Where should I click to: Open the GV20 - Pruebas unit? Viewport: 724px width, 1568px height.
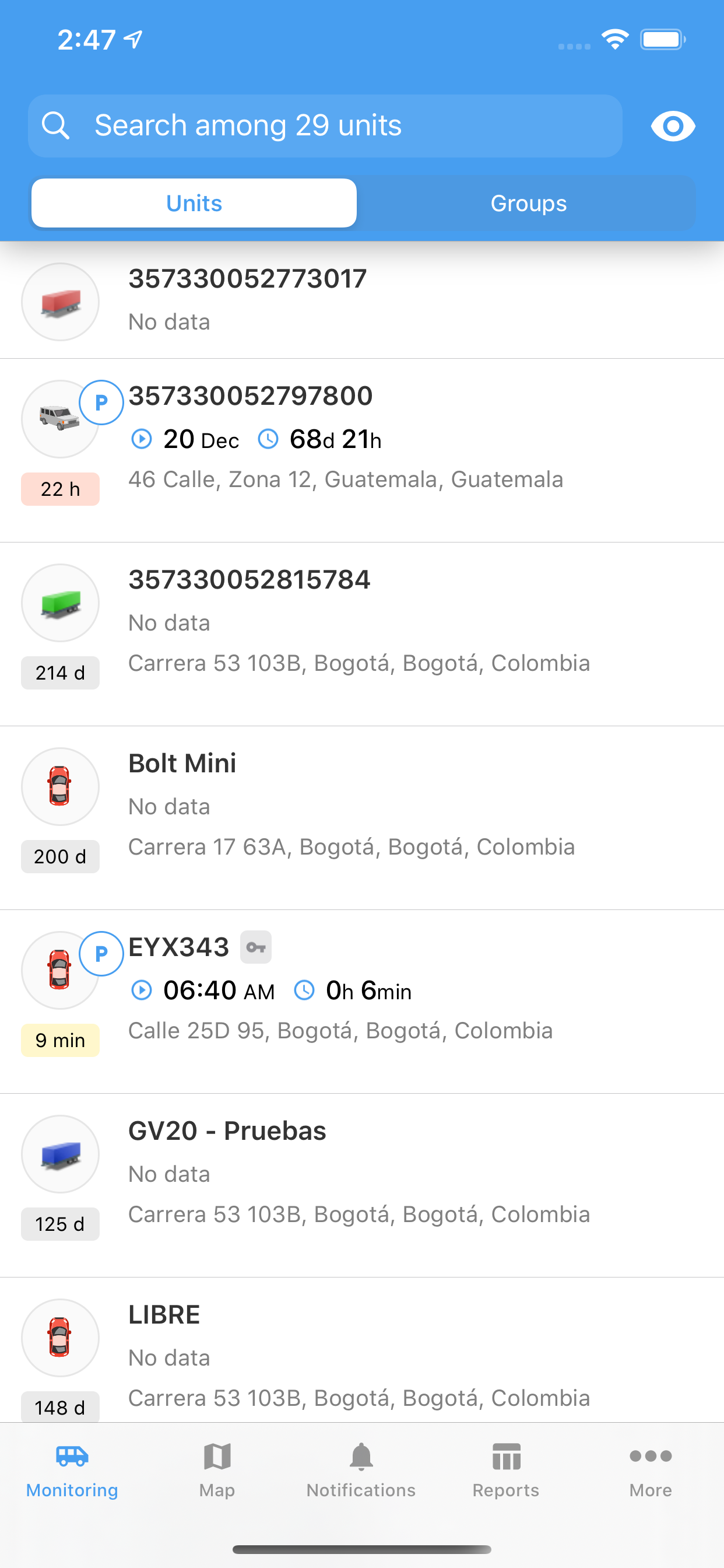(362, 1186)
